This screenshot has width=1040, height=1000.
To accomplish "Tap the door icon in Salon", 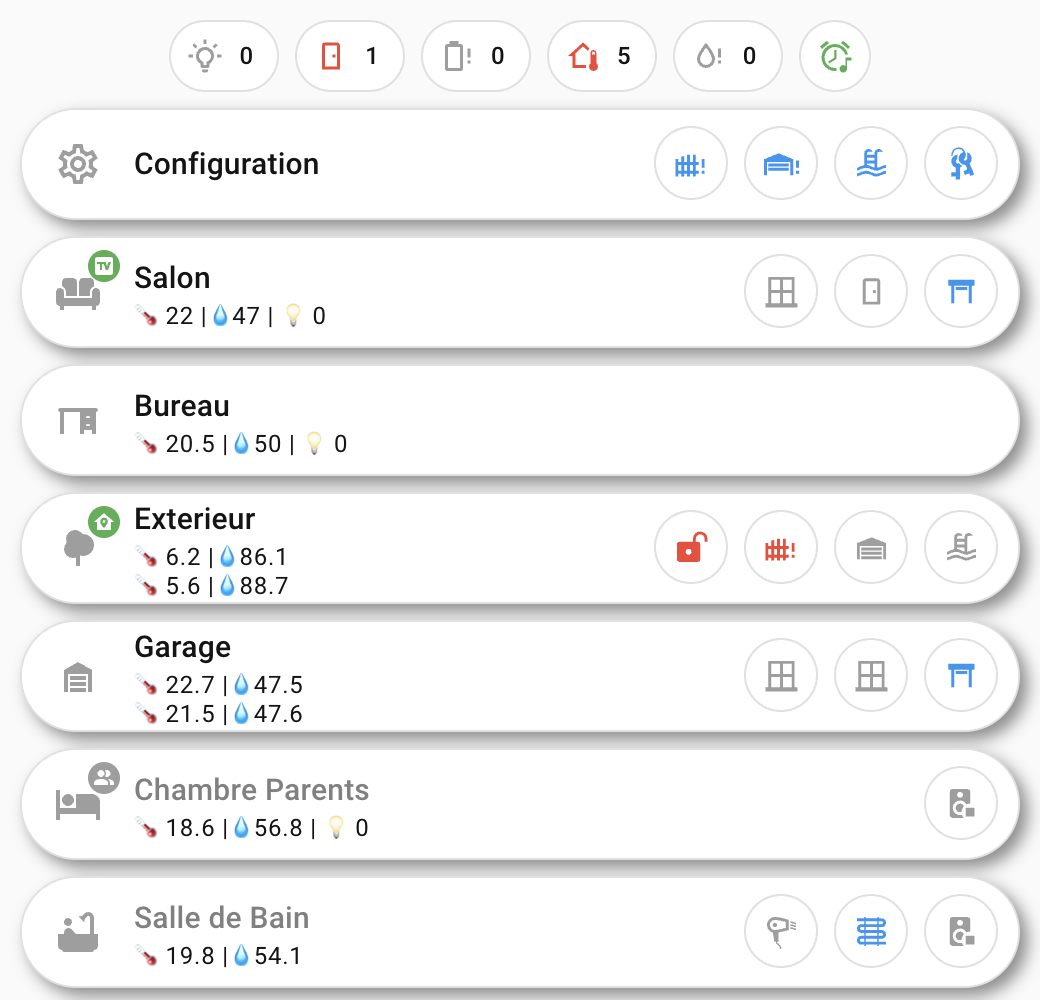I will [x=871, y=292].
